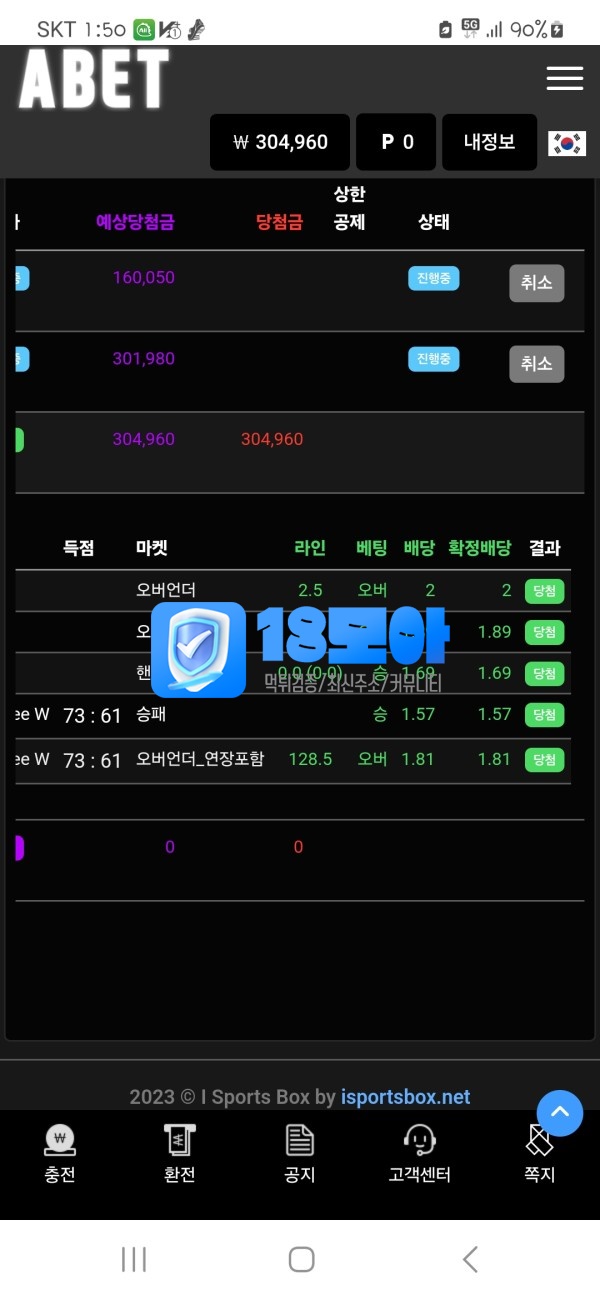Tap the ABET logo to go home
This screenshot has height=1300, width=600.
point(93,80)
